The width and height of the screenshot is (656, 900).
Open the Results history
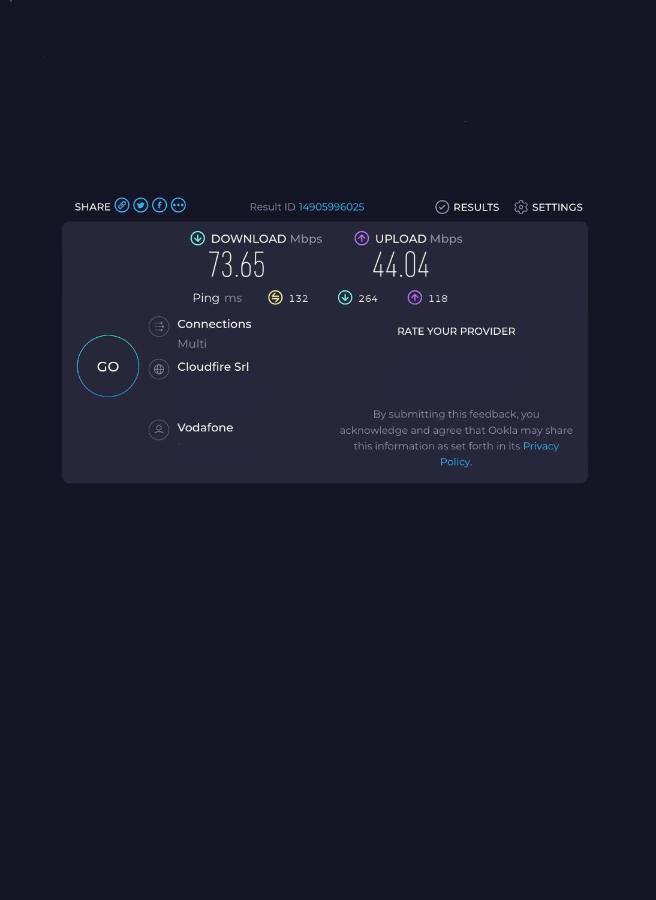point(467,207)
